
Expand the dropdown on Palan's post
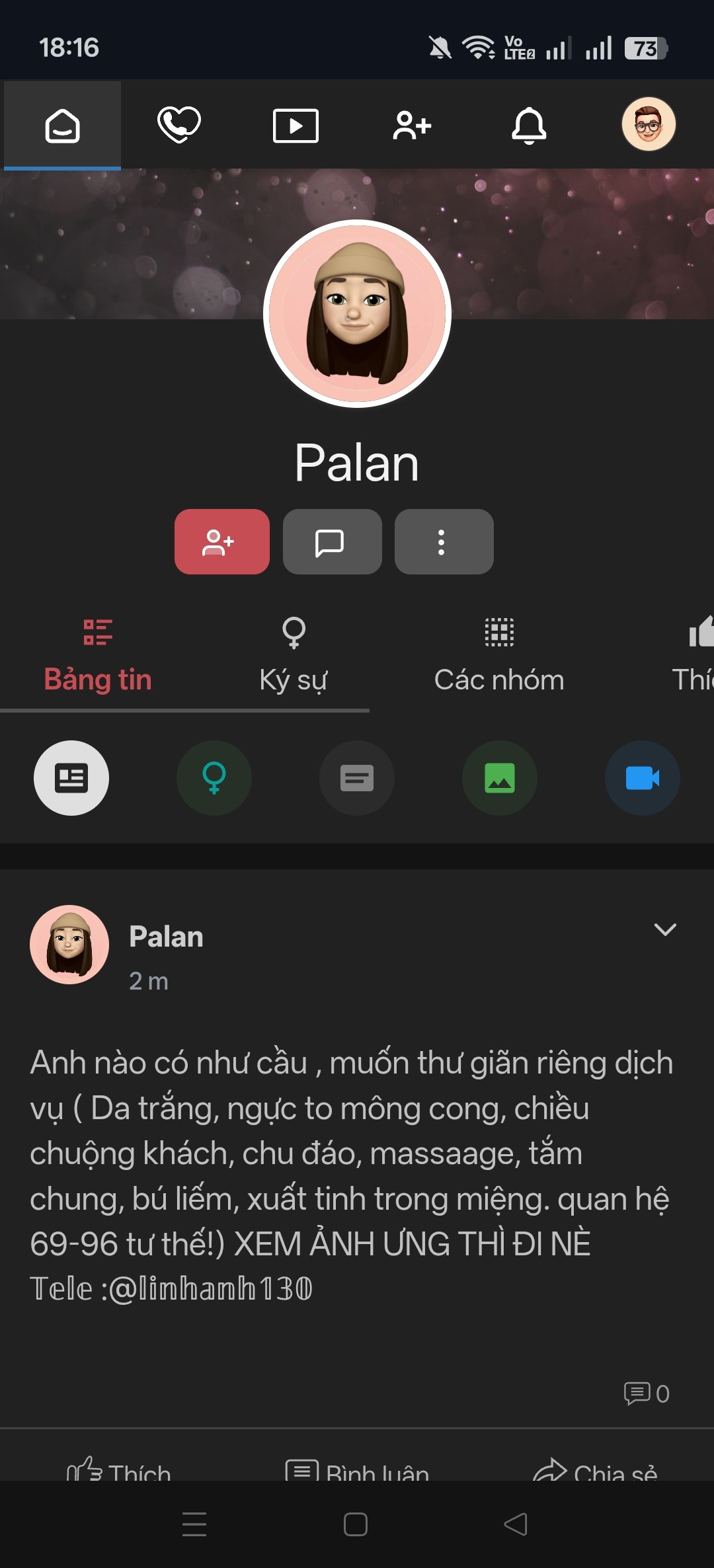pos(664,930)
